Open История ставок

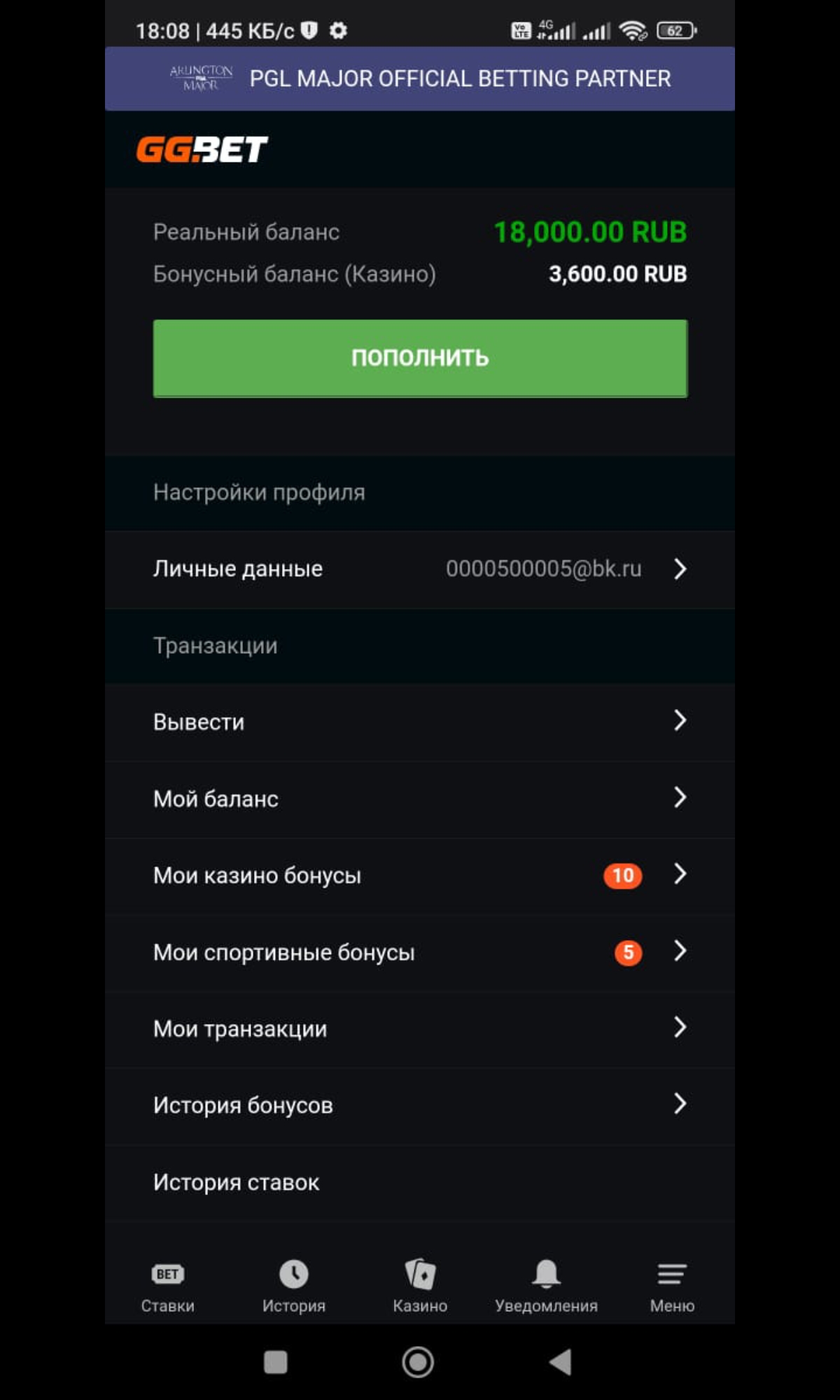[420, 1182]
